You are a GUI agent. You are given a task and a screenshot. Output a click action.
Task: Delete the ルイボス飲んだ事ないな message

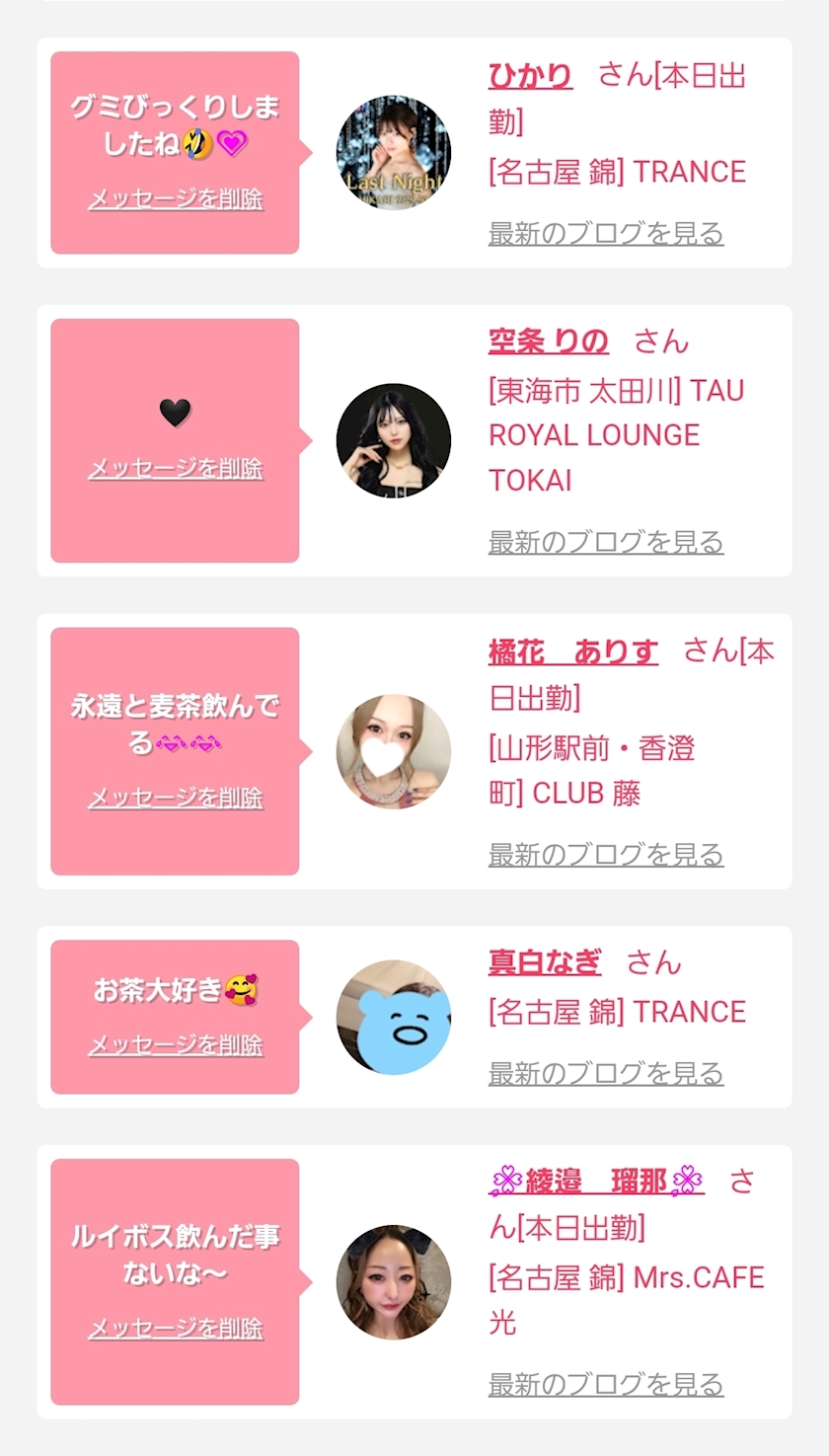[176, 1329]
